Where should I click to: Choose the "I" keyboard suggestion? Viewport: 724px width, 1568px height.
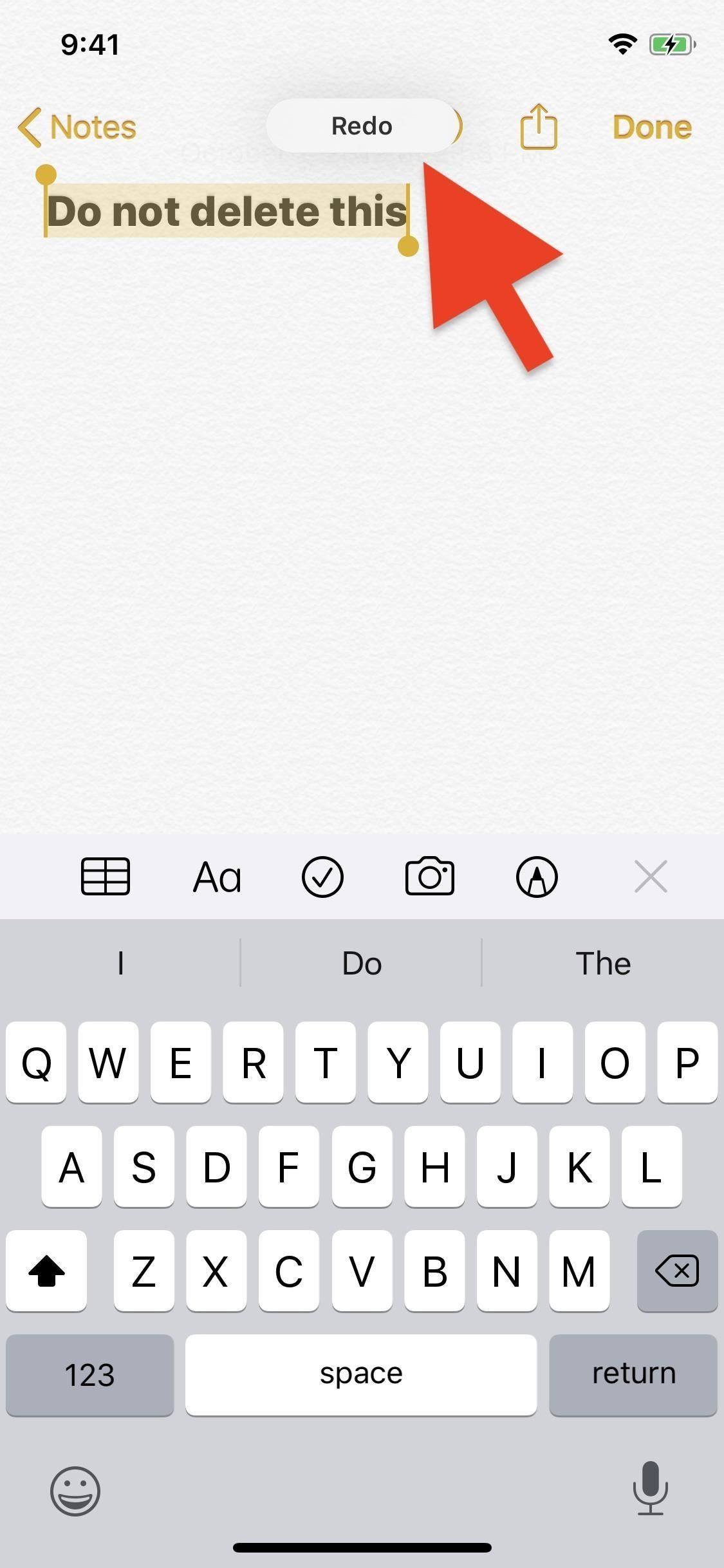(120, 964)
